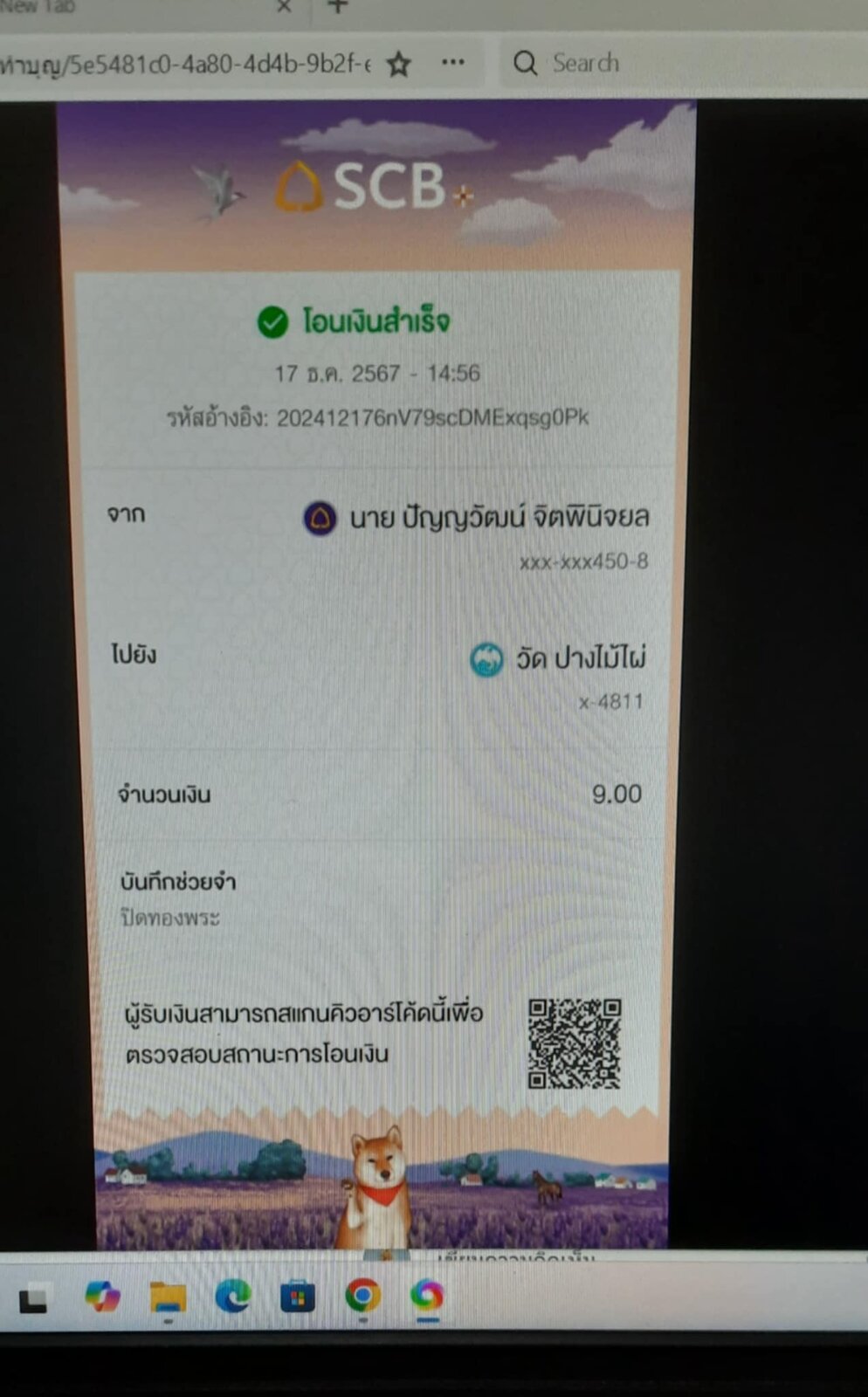
Task: Open File Explorer from the taskbar
Action: coord(168,1297)
